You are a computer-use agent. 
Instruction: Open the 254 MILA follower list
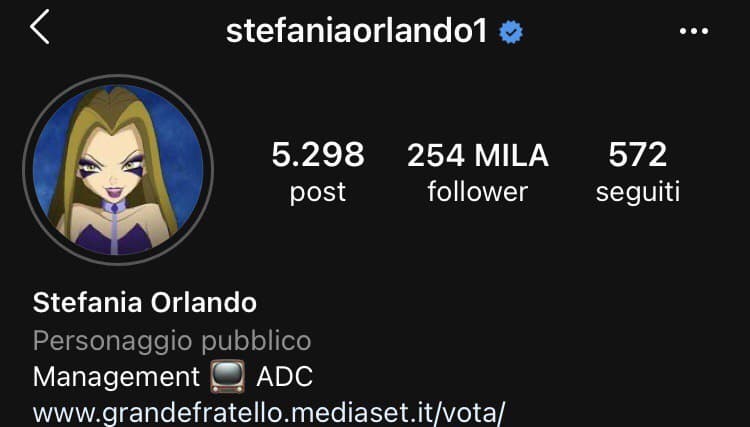(x=477, y=171)
